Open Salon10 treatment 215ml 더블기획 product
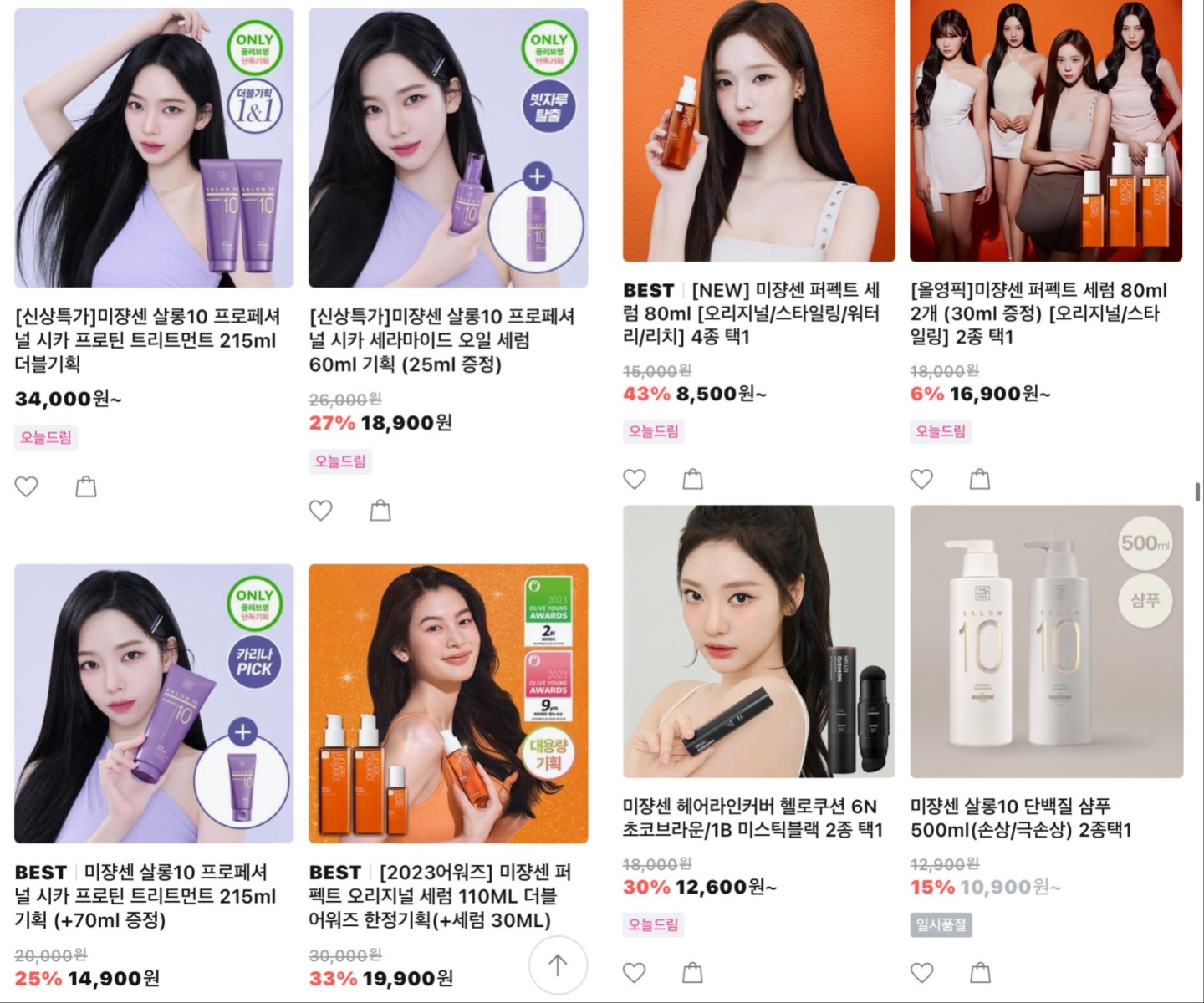The image size is (1204, 1003). (x=154, y=149)
